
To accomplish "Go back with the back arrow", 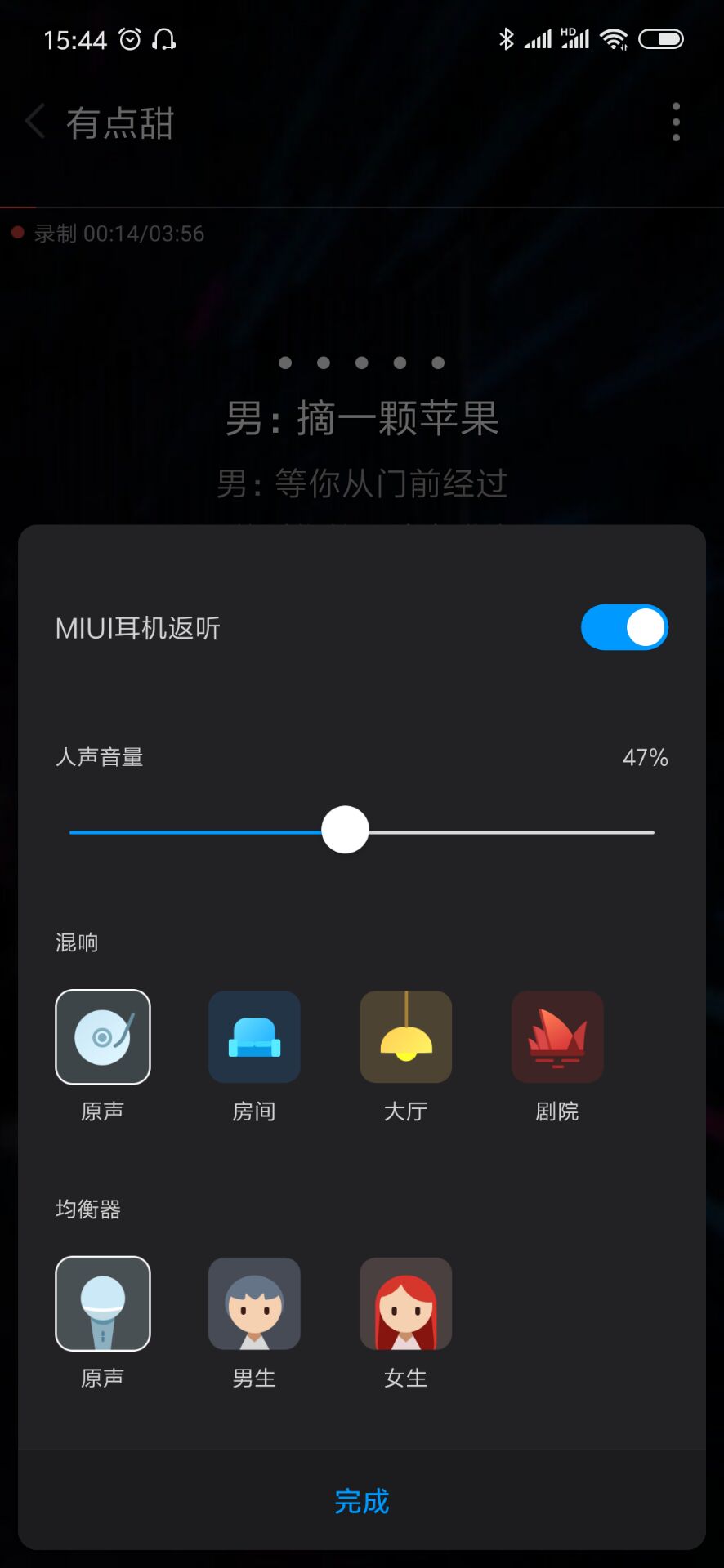I will 34,121.
